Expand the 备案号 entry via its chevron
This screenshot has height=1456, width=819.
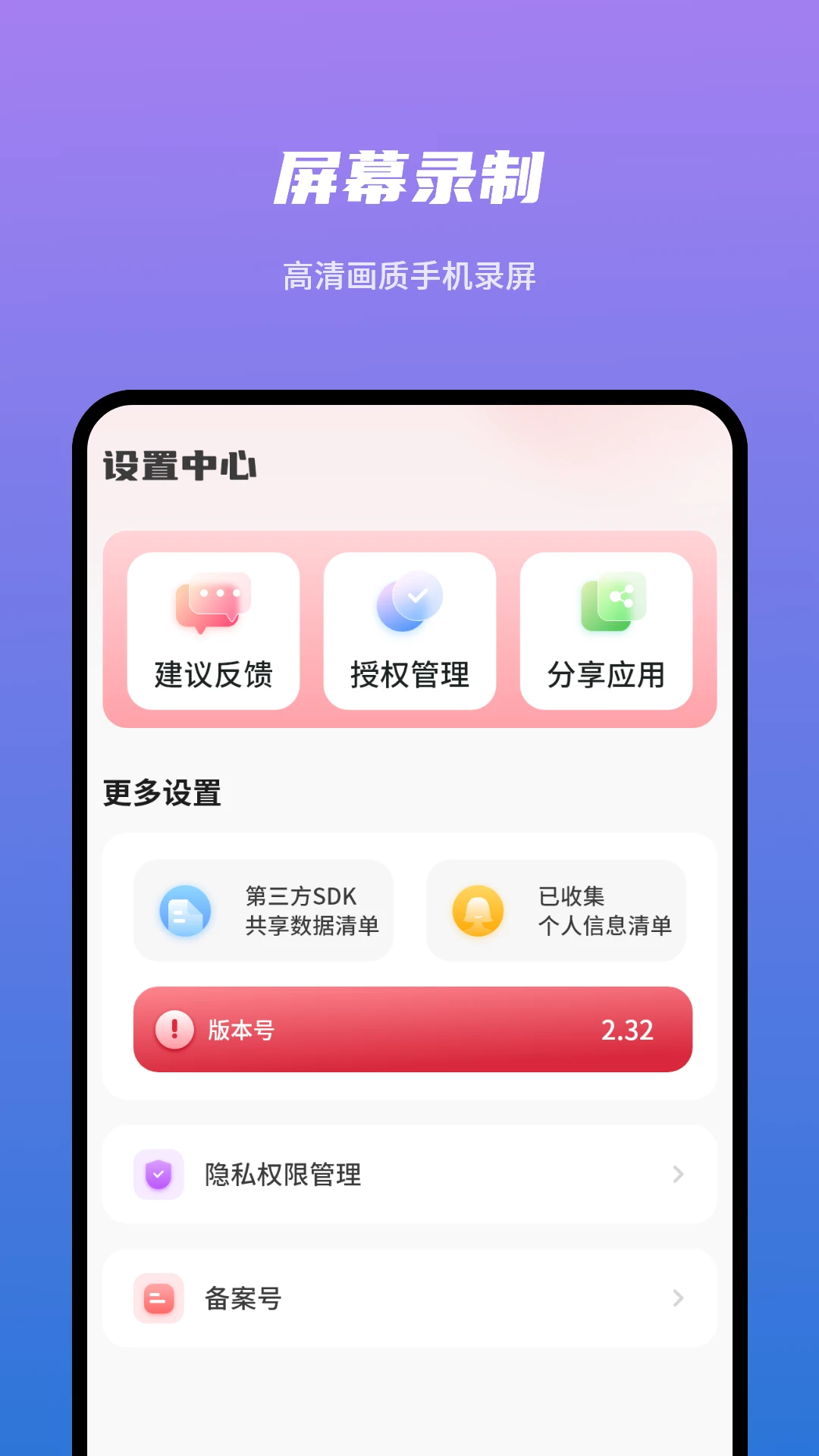pyautogui.click(x=677, y=1298)
